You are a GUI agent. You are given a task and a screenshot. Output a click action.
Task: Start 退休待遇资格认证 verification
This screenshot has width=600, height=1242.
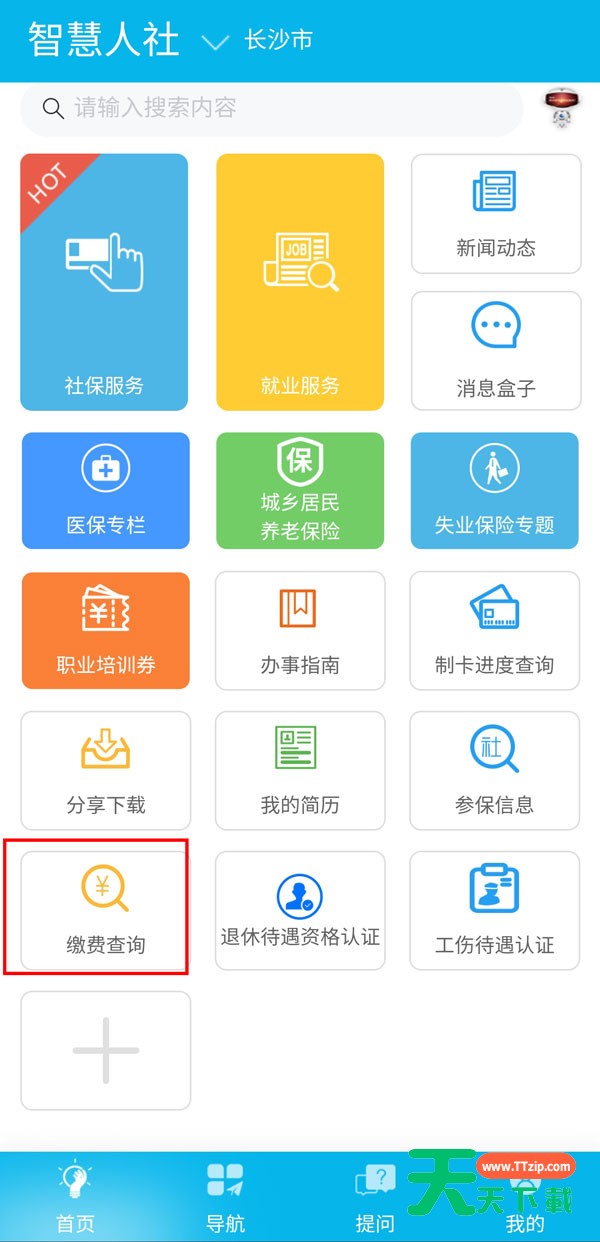point(300,910)
